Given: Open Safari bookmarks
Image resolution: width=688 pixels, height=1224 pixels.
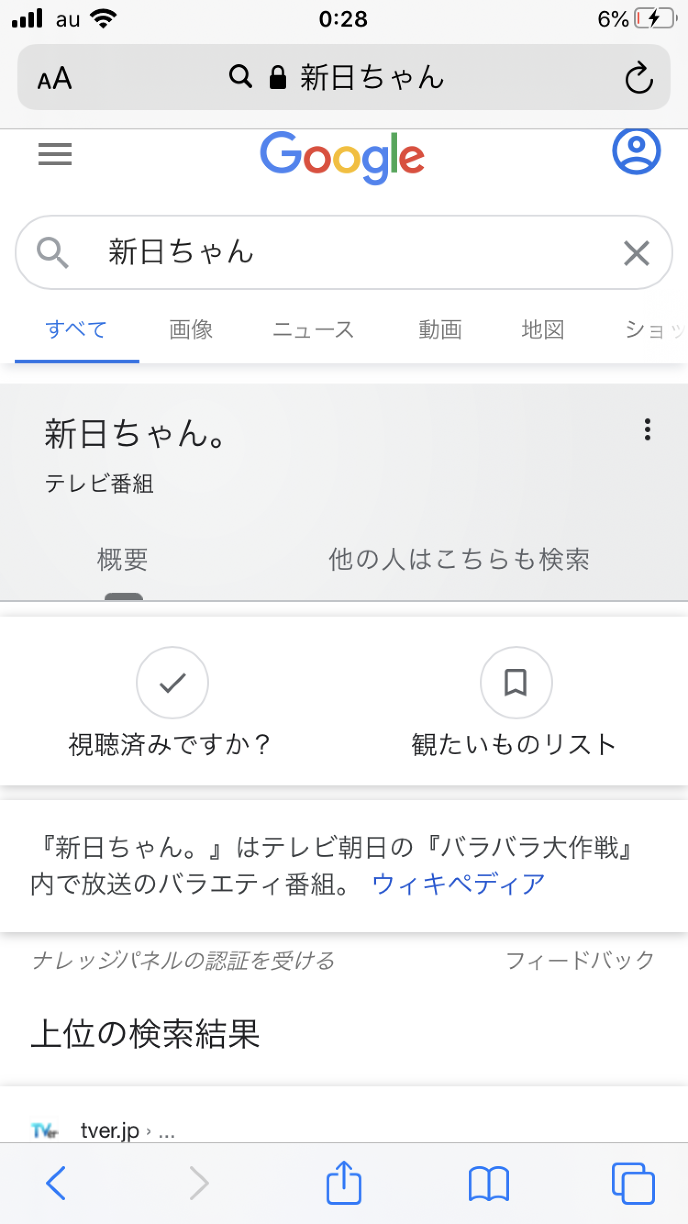Looking at the screenshot, I should coord(489,1183).
